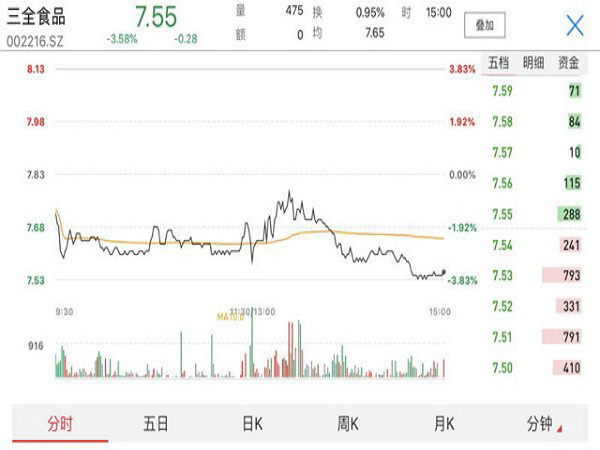Open the 日K chart
600x450 pixels.
252,423
